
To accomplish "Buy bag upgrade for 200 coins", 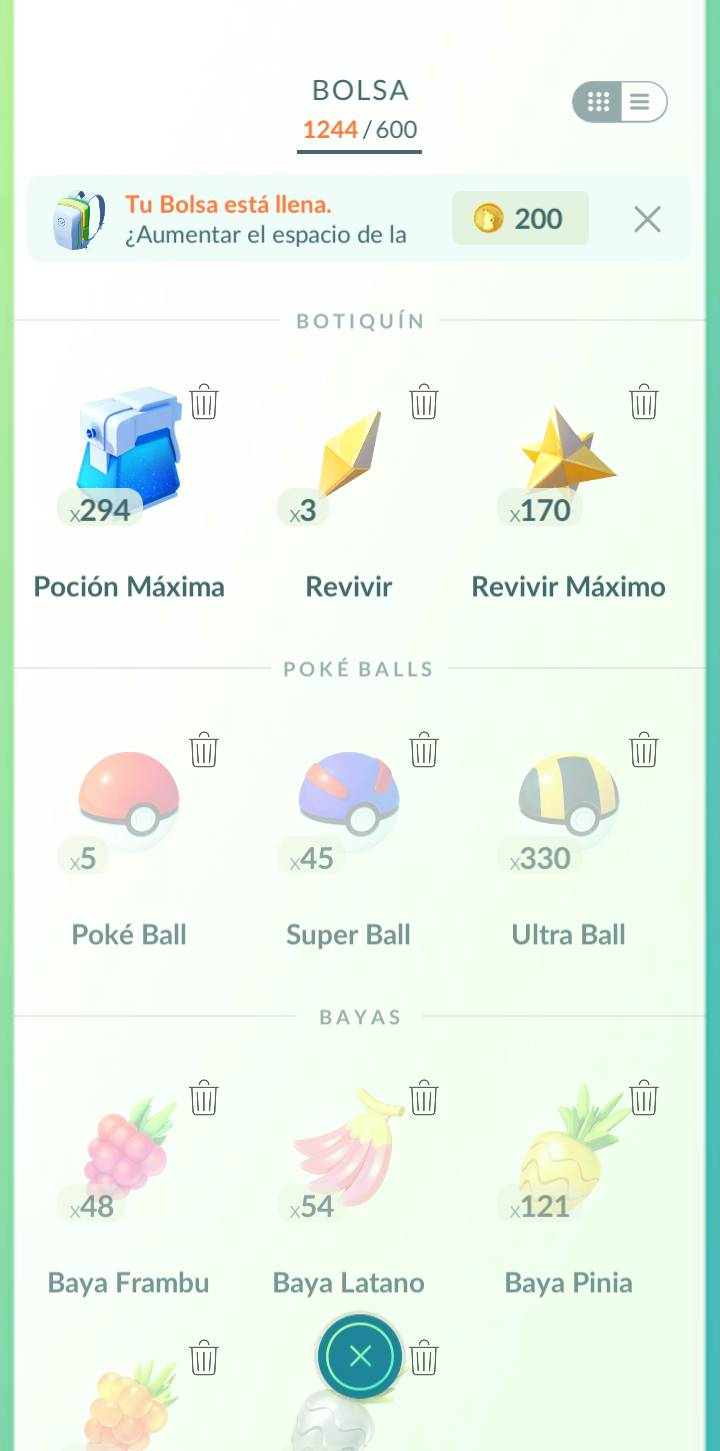I will pos(520,219).
